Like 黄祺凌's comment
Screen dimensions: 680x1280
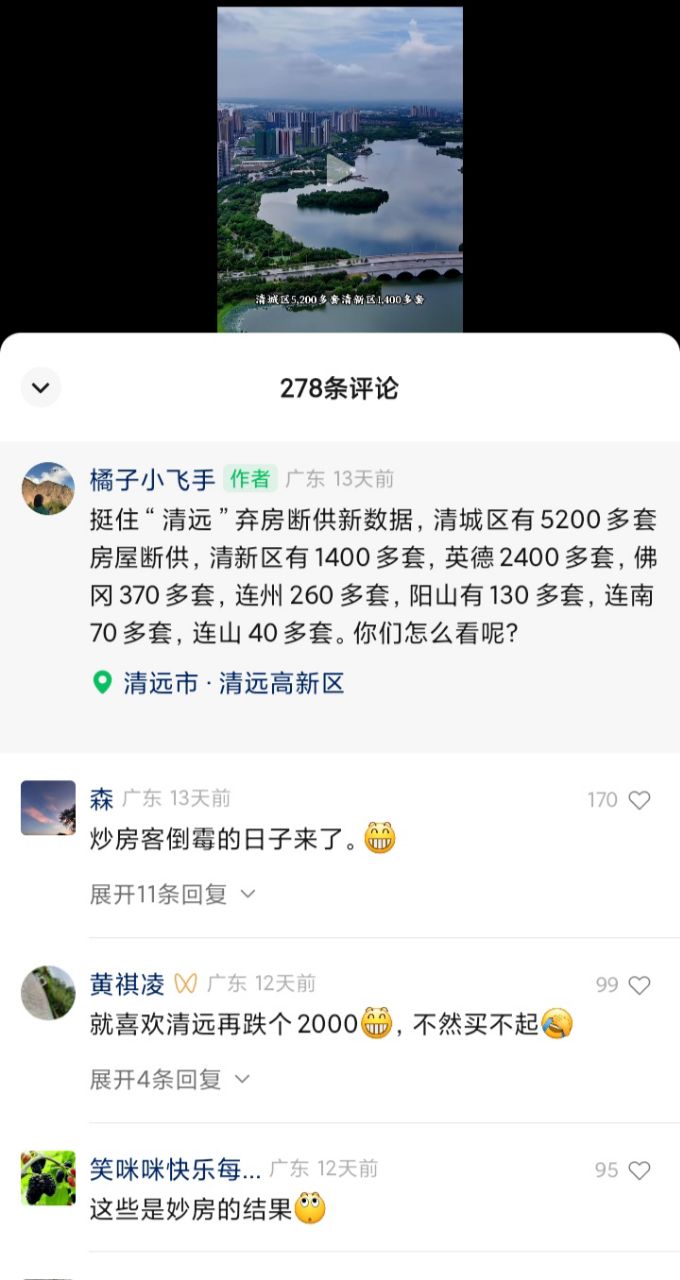click(639, 985)
